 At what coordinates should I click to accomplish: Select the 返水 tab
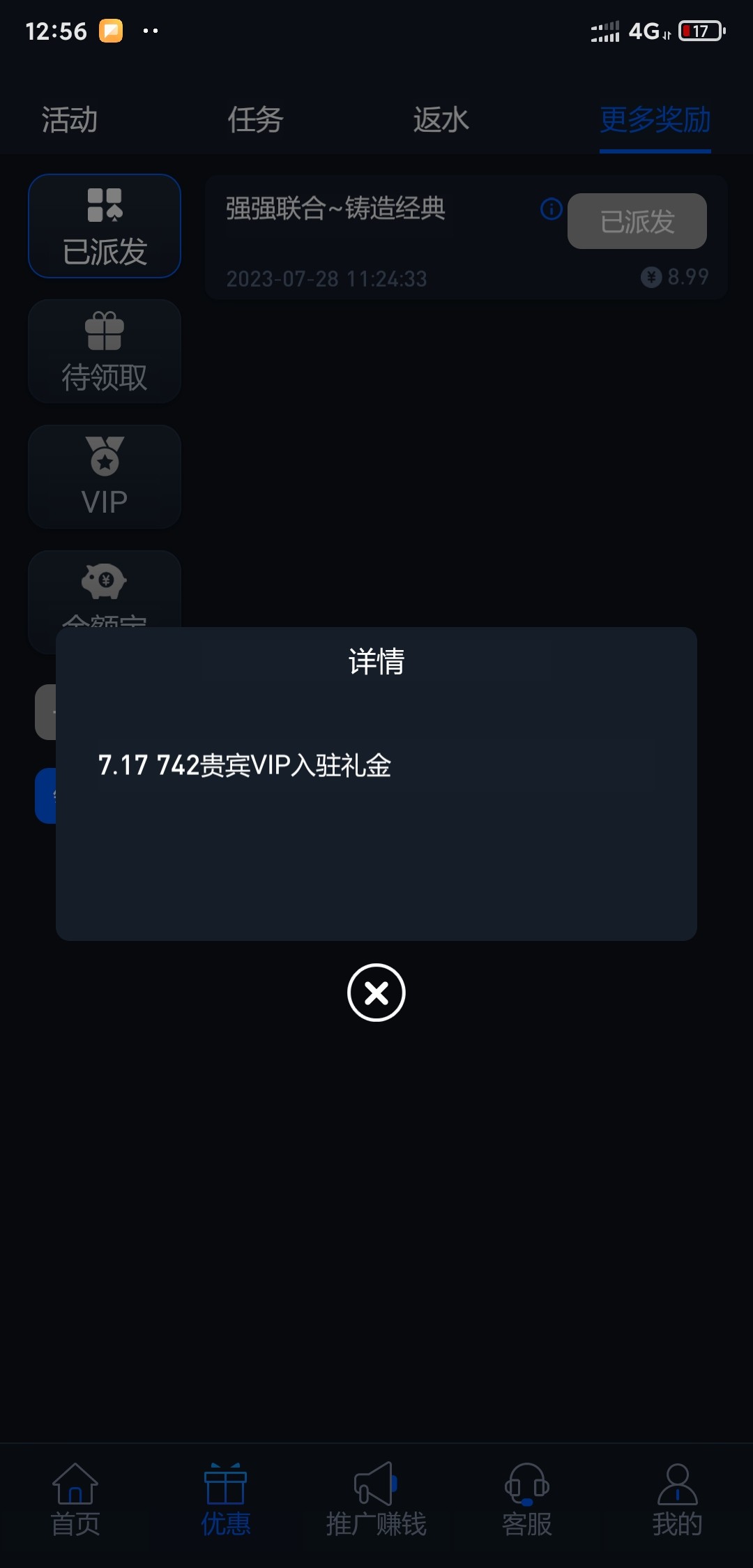(x=441, y=120)
